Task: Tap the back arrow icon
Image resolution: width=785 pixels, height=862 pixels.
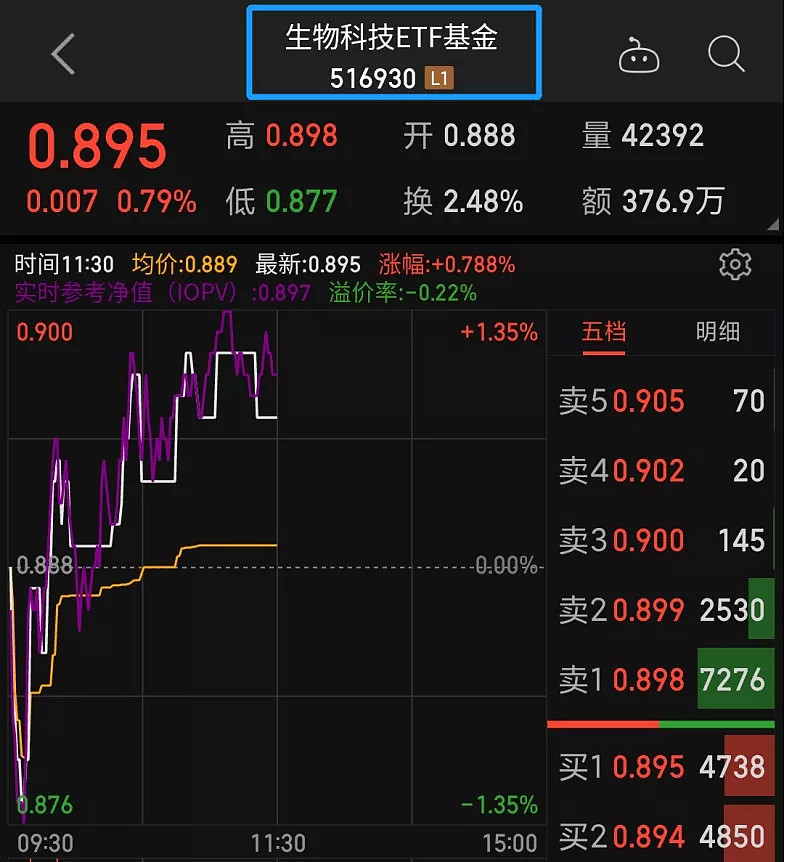Action: 62,55
